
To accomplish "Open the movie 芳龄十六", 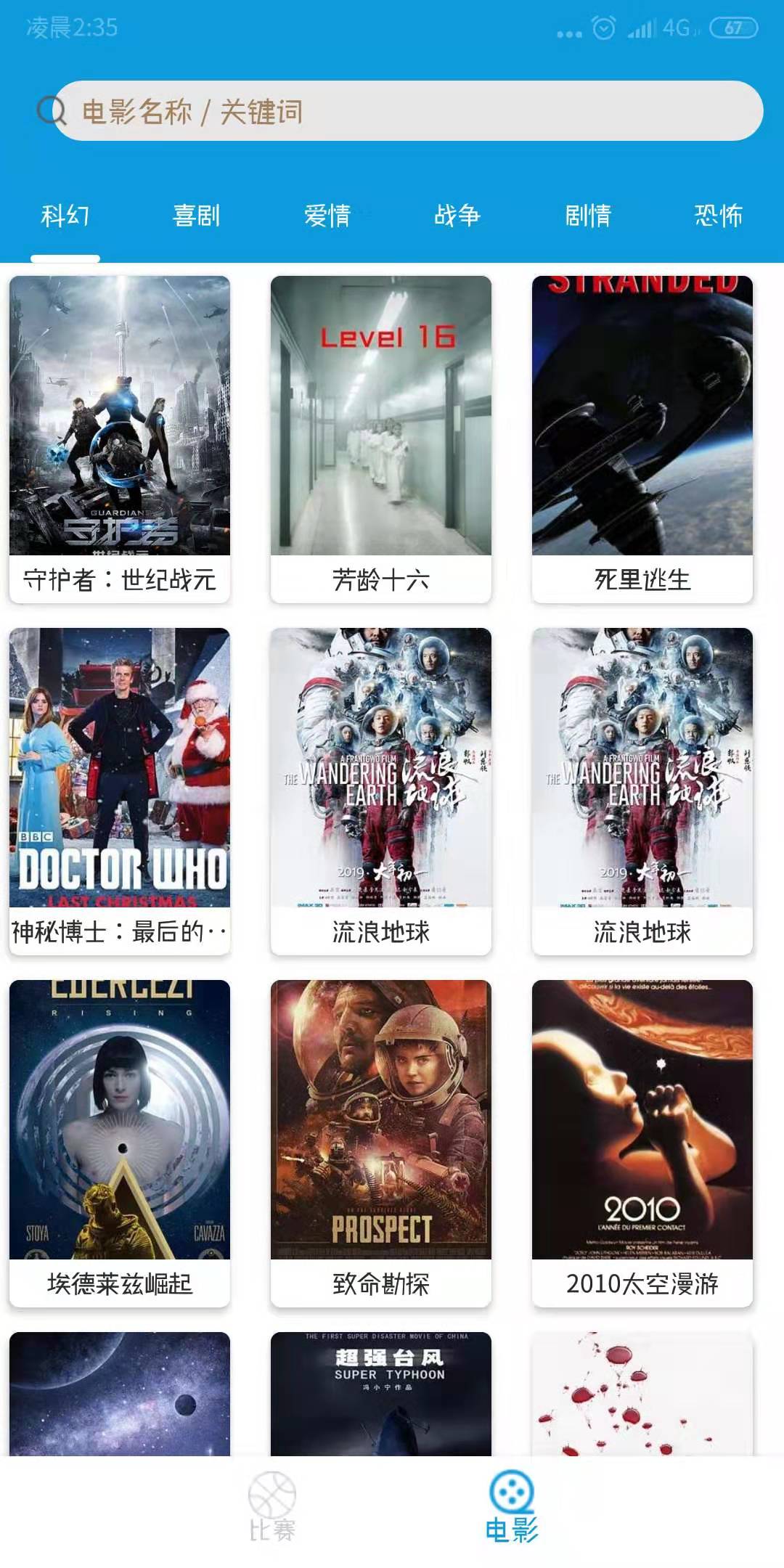I will click(x=381, y=438).
